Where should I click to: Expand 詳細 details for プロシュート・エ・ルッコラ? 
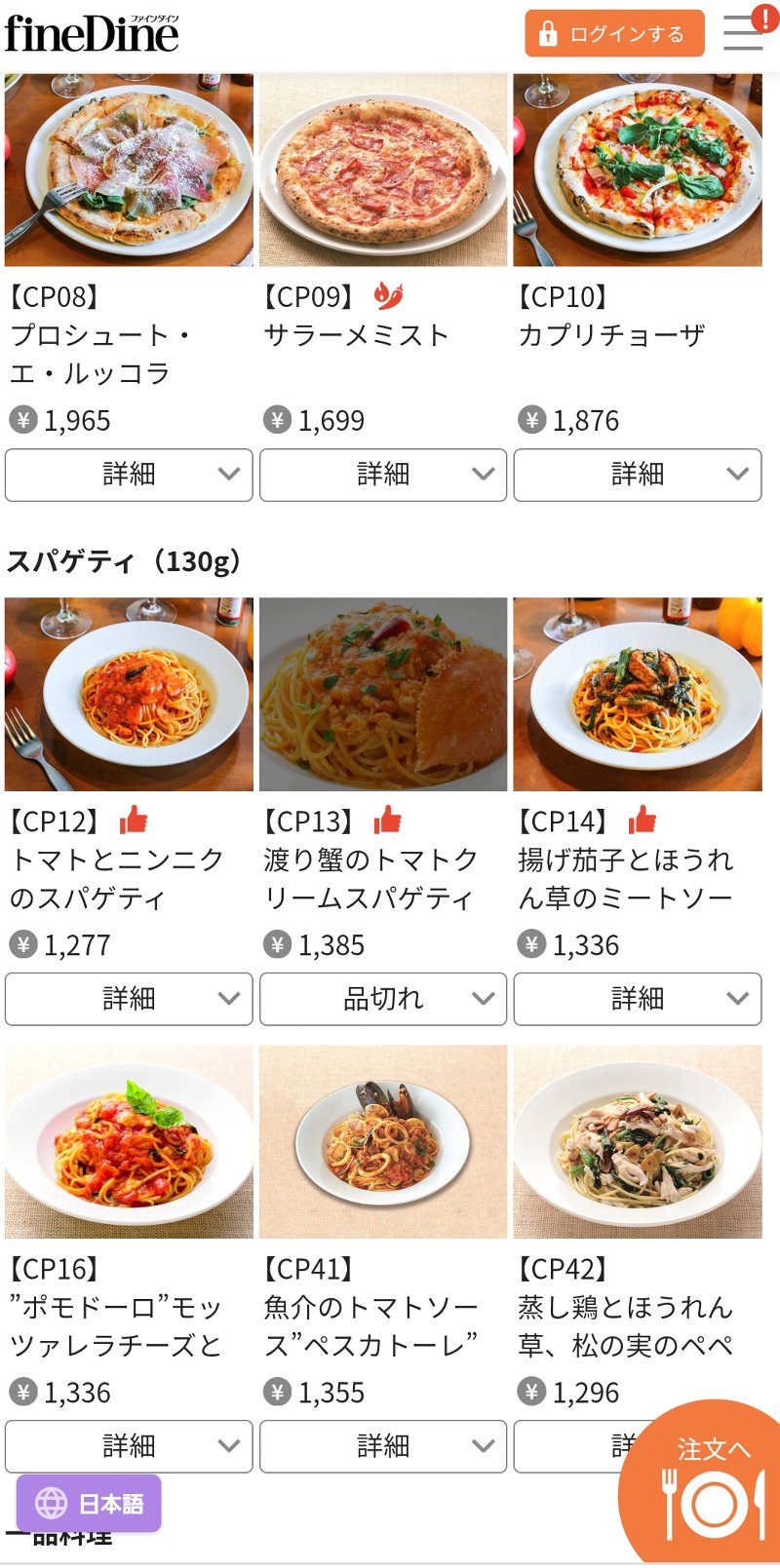click(x=129, y=475)
